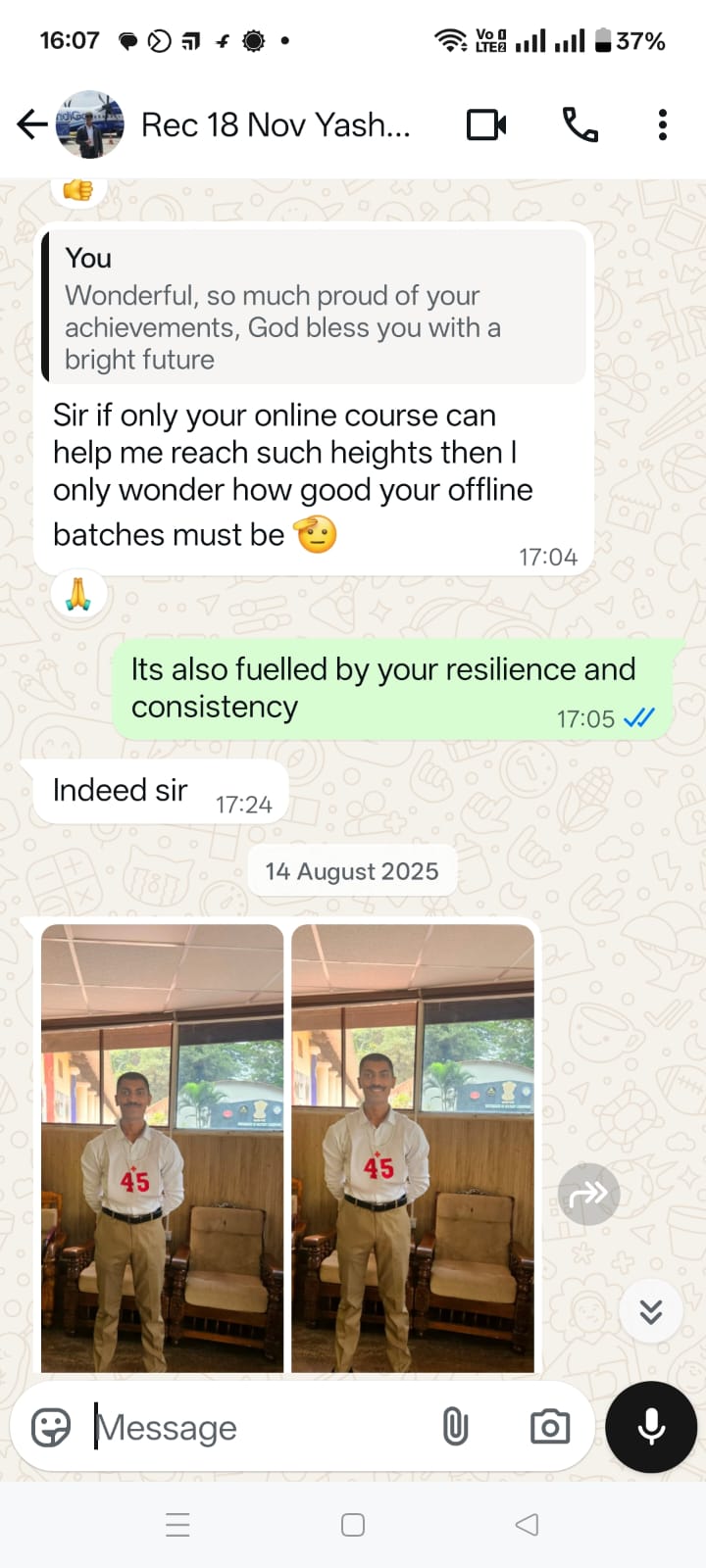Image resolution: width=706 pixels, height=1568 pixels.
Task: Open the emoji and sticker picker
Action: coord(51,1427)
